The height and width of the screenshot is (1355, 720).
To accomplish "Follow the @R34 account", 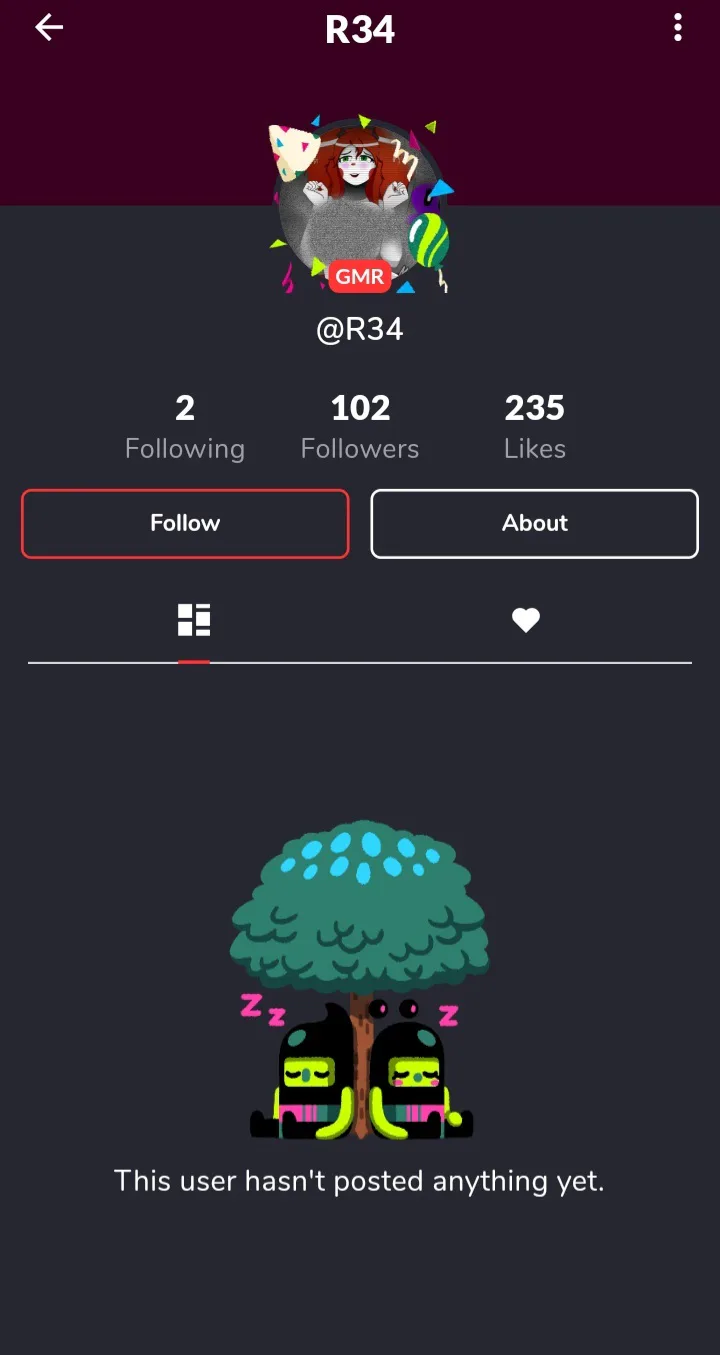I will tap(185, 523).
